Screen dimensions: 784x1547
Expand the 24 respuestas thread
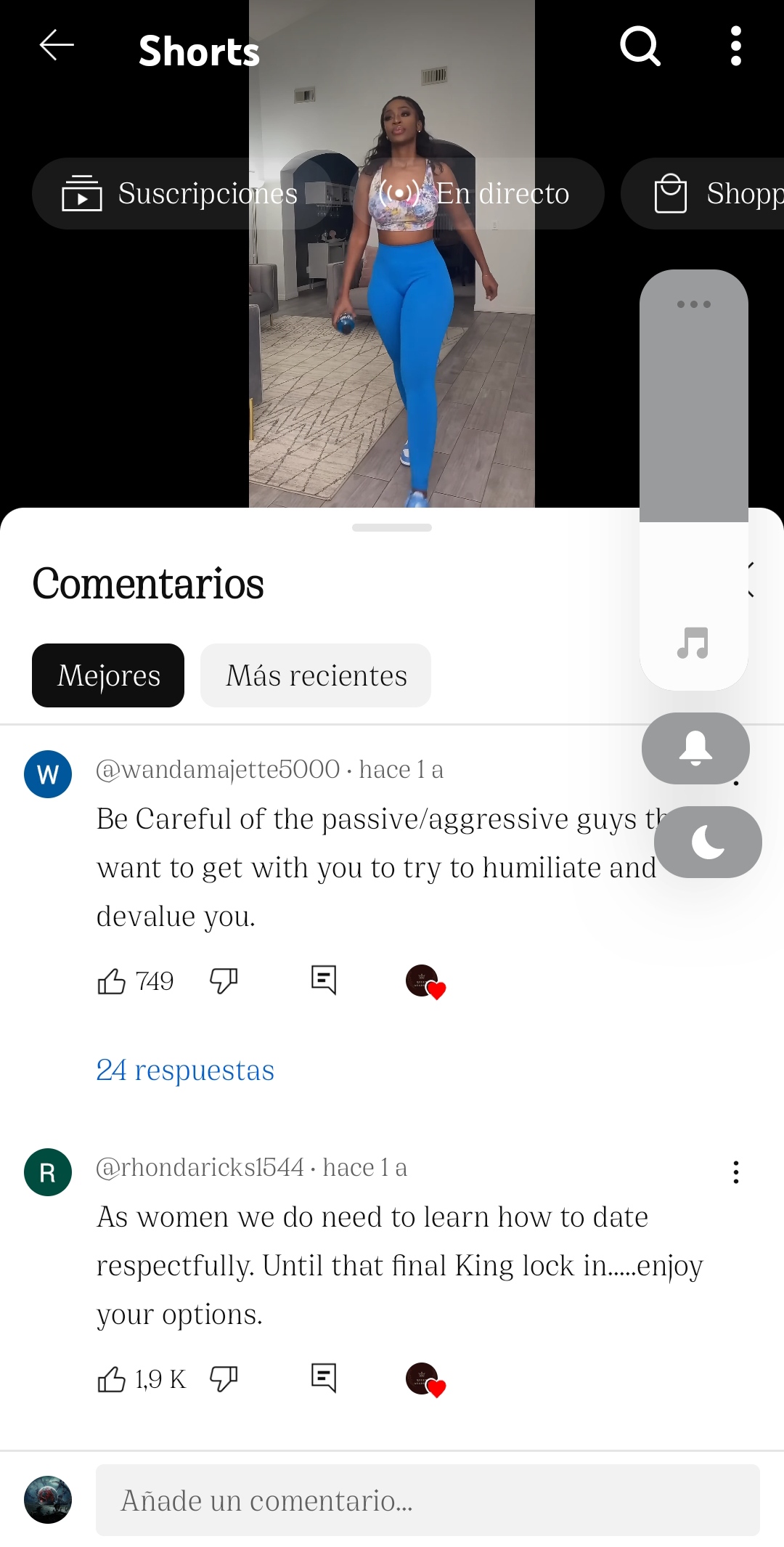coord(186,1071)
